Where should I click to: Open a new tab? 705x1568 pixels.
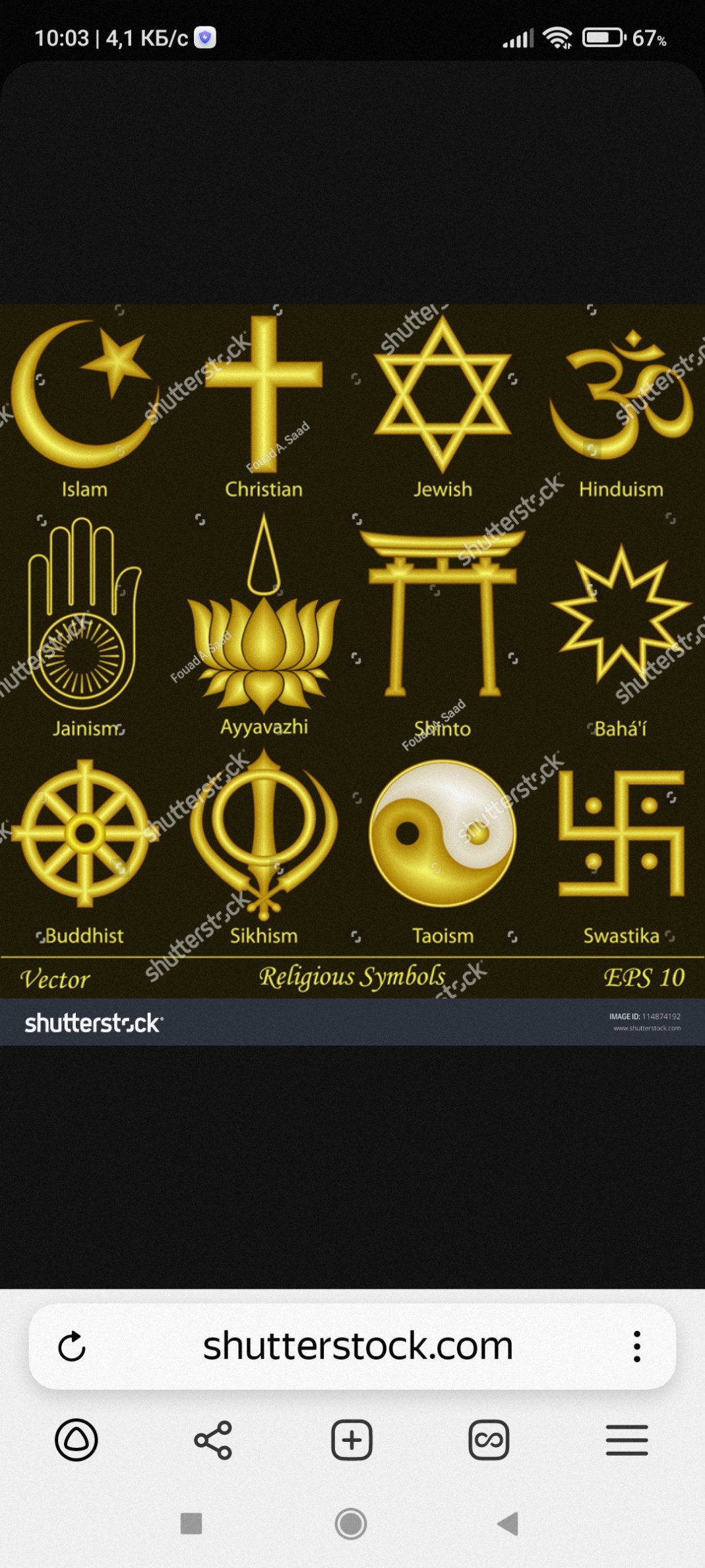coord(352,1439)
